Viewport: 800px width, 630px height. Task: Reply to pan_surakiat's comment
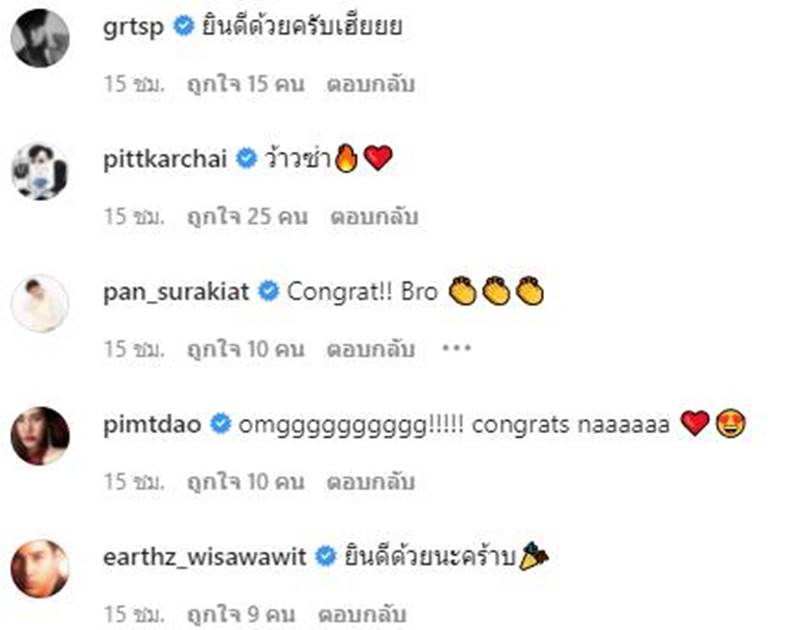pos(370,349)
